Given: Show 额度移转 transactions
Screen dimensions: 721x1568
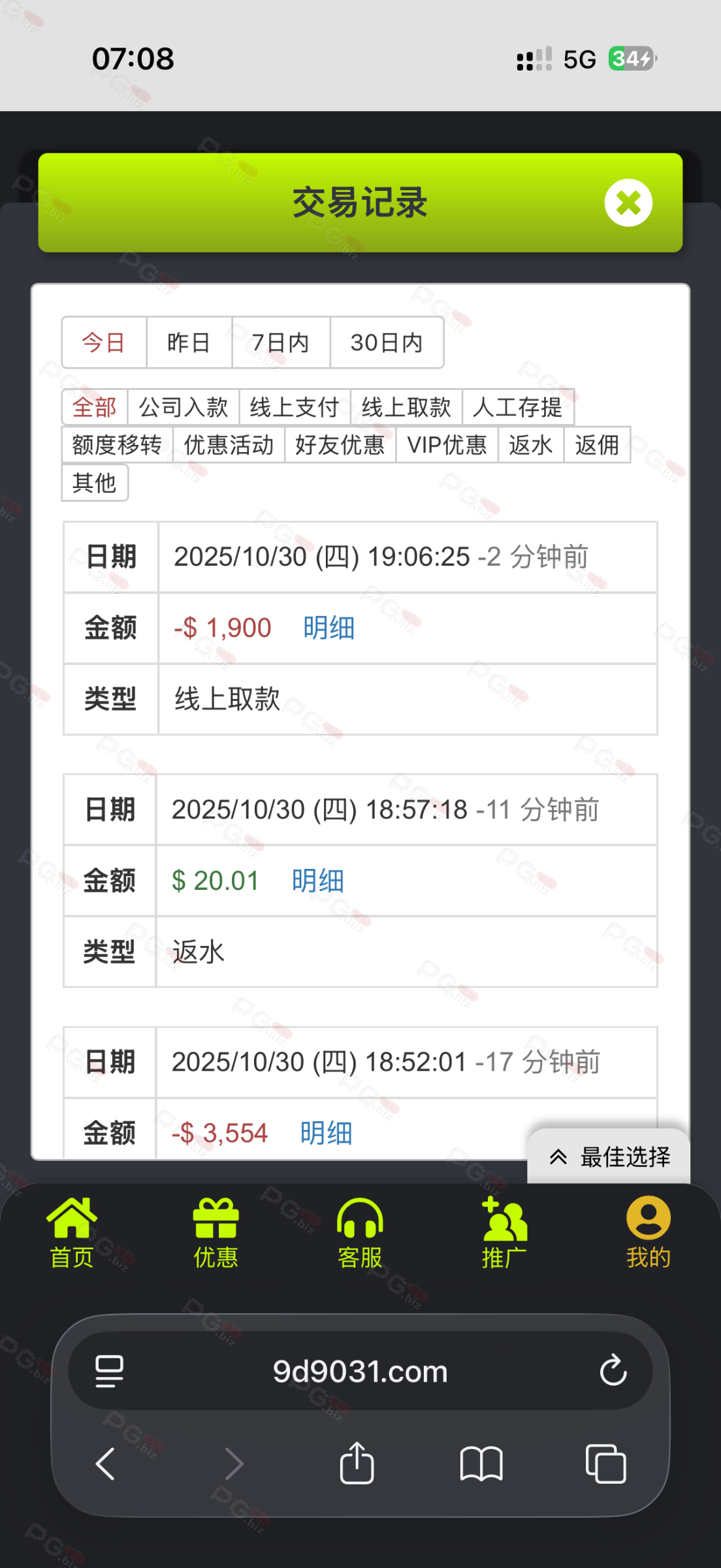Looking at the screenshot, I should pos(117,445).
